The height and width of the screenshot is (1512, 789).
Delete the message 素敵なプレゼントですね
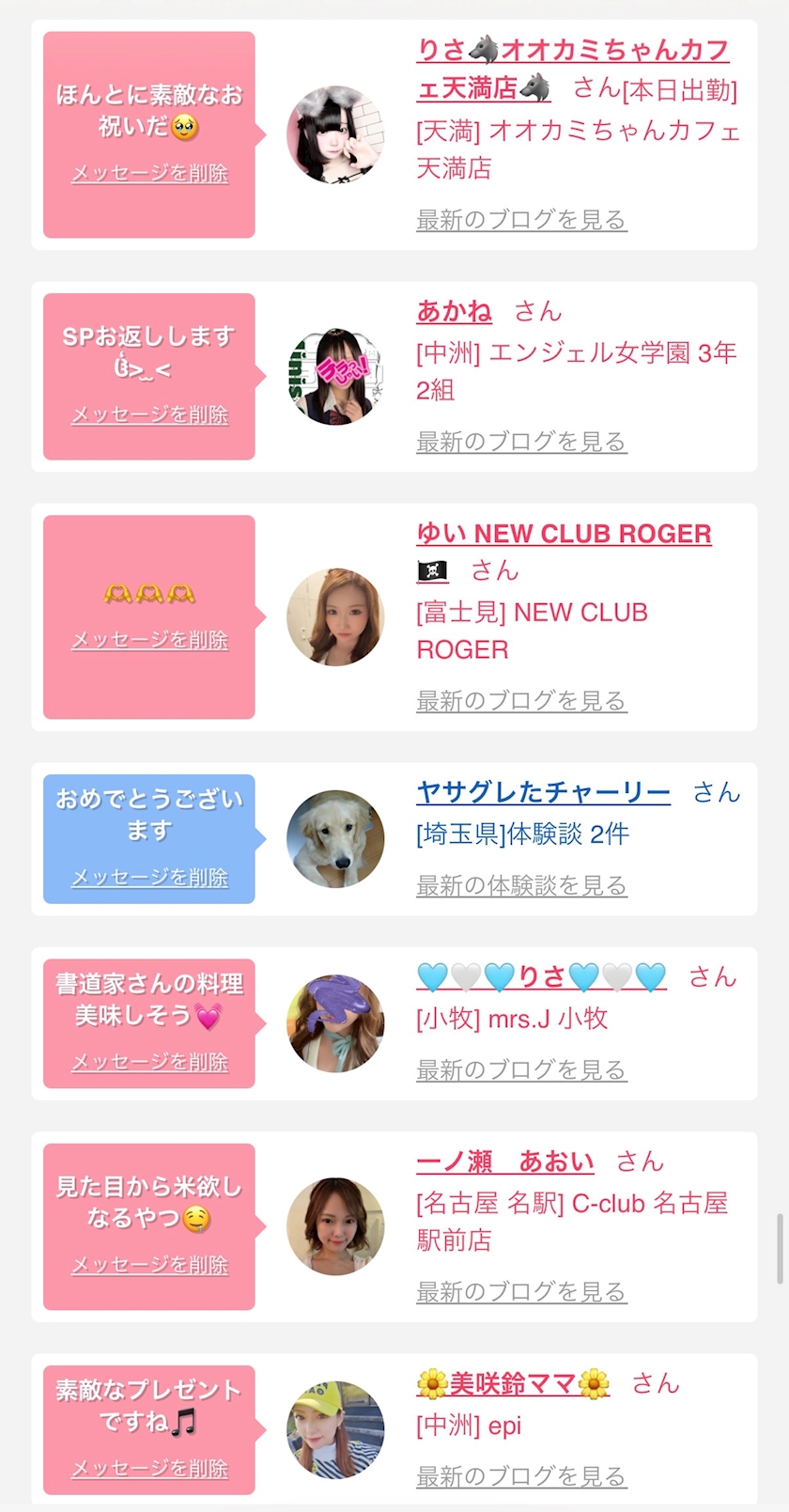click(150, 1468)
